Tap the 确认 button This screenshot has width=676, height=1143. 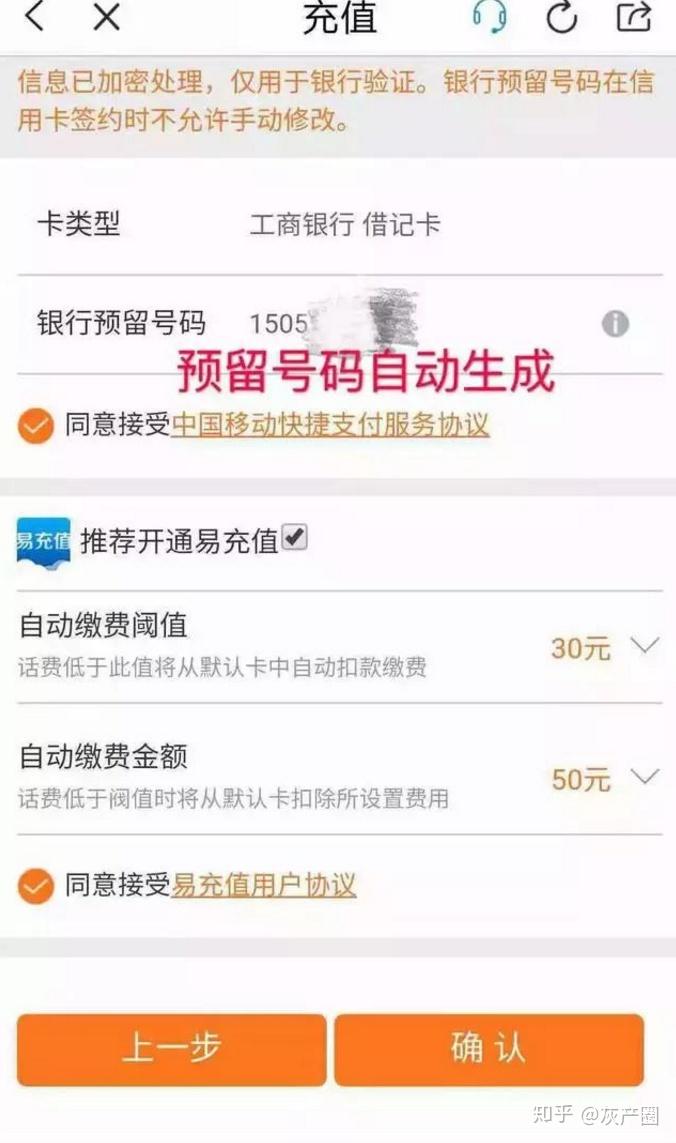(489, 1049)
